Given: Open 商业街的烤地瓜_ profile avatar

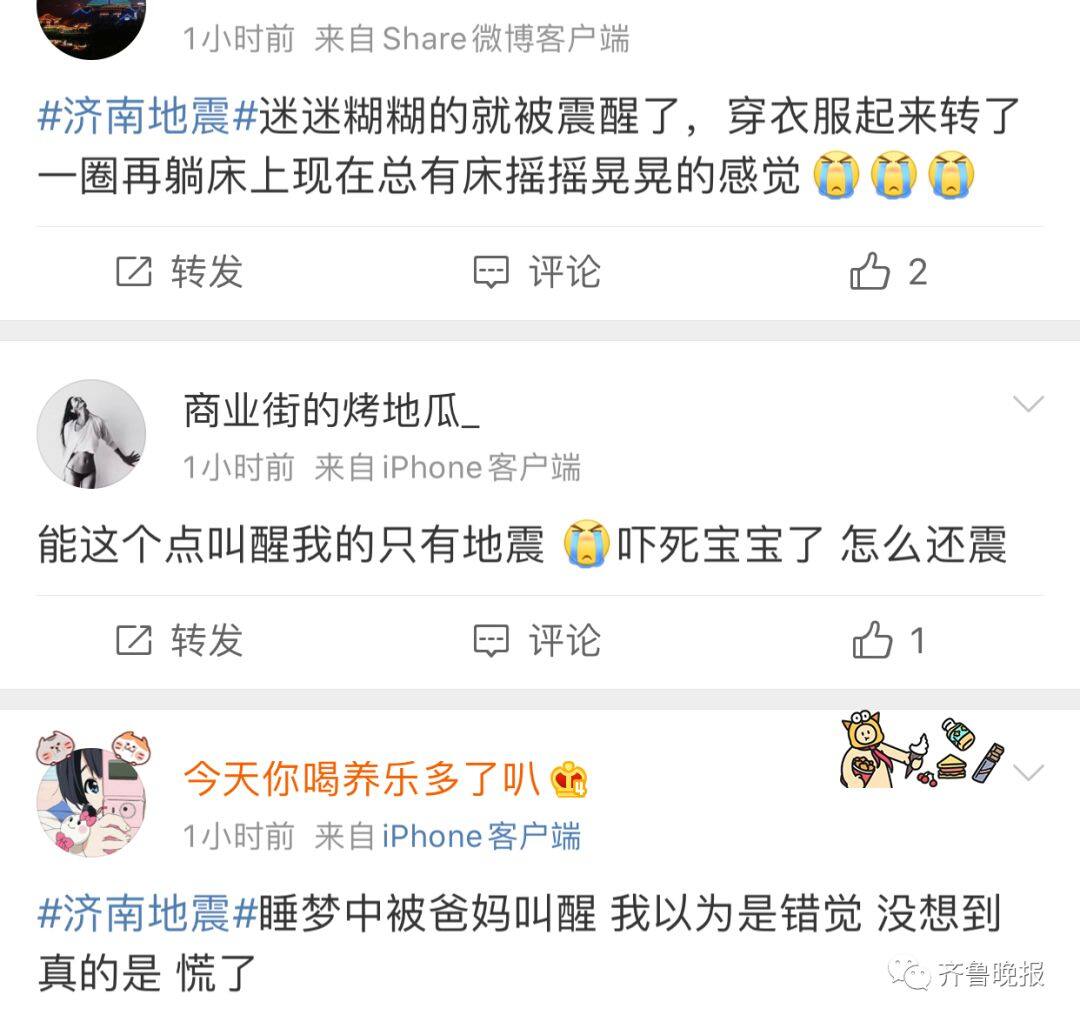Looking at the screenshot, I should click(91, 434).
